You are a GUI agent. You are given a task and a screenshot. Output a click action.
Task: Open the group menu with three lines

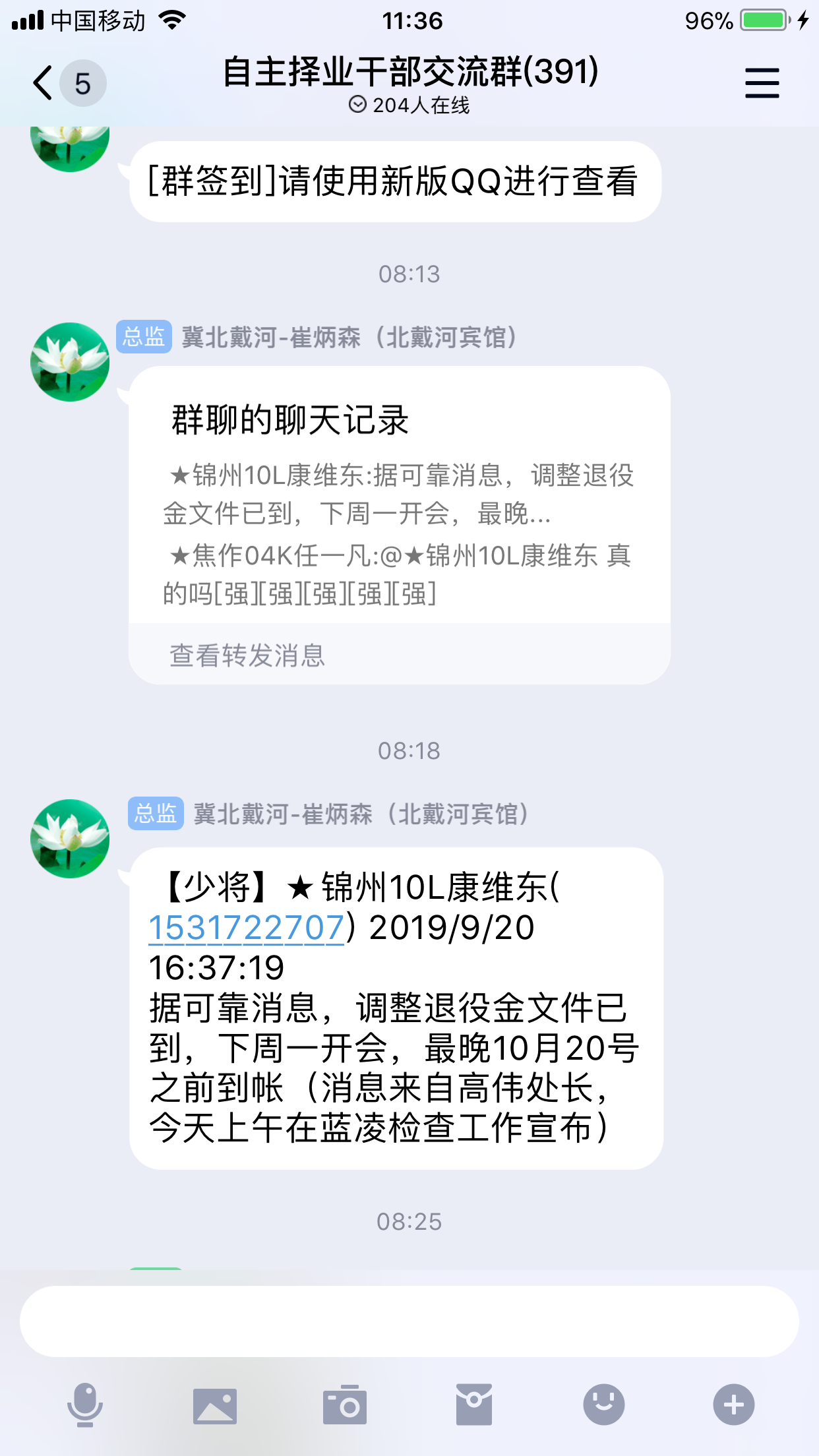(x=762, y=83)
